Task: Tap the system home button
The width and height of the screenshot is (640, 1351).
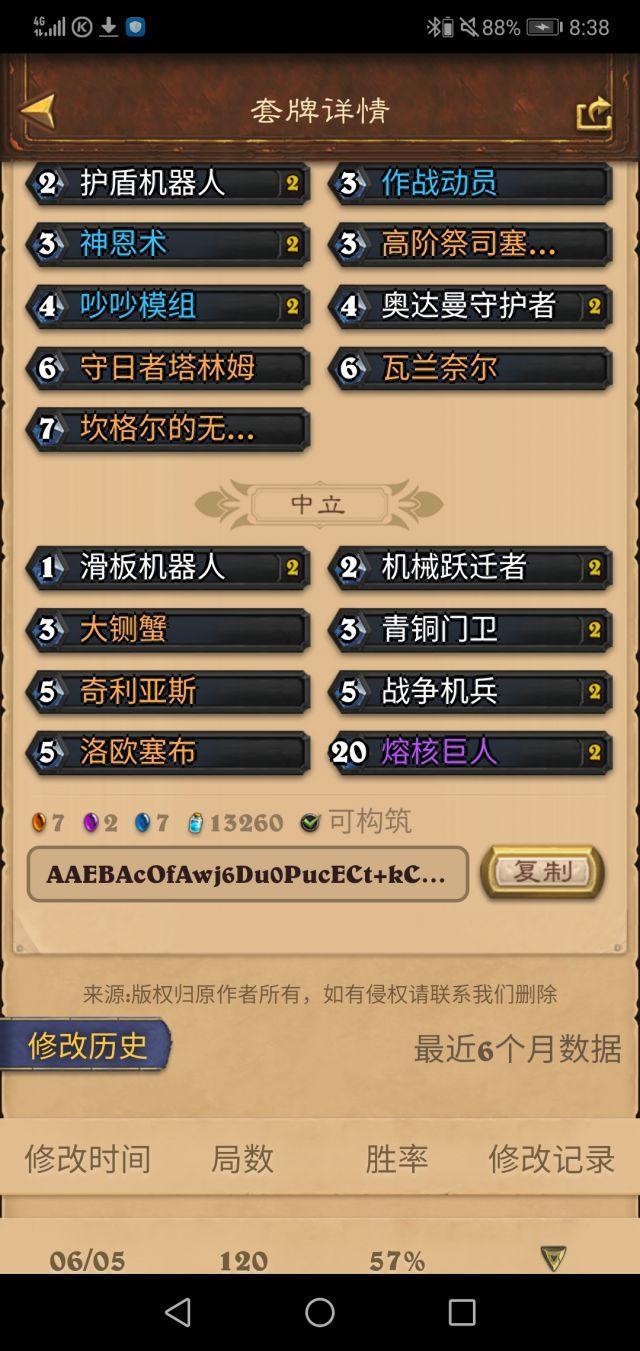Action: 320,1312
